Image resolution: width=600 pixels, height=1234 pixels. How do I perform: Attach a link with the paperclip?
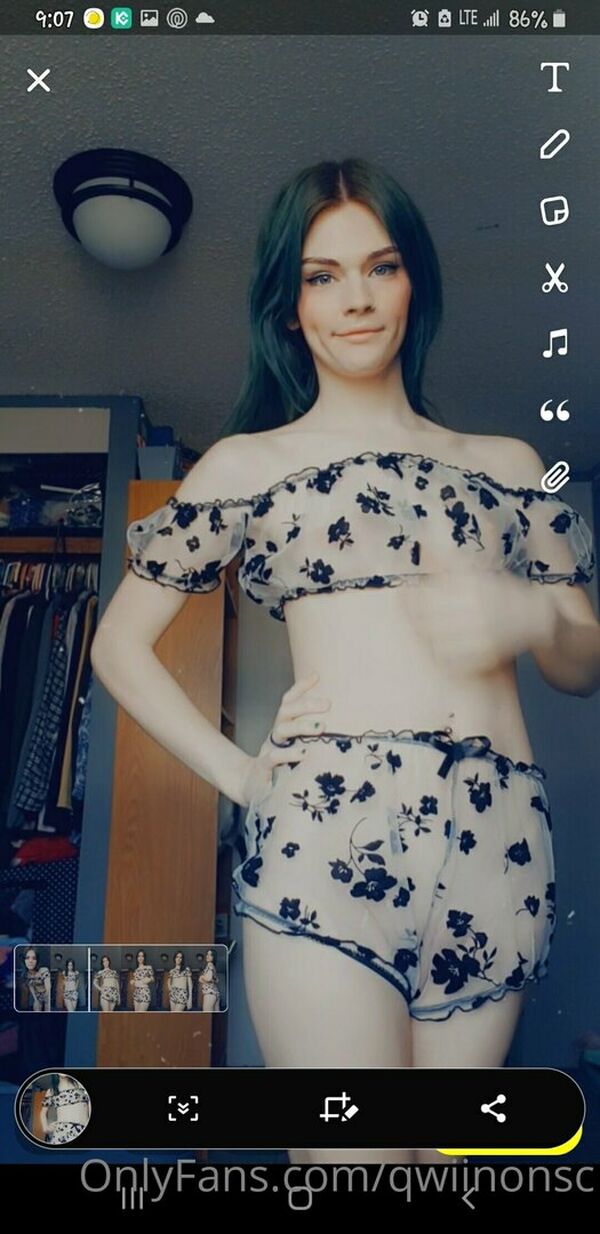click(x=554, y=477)
